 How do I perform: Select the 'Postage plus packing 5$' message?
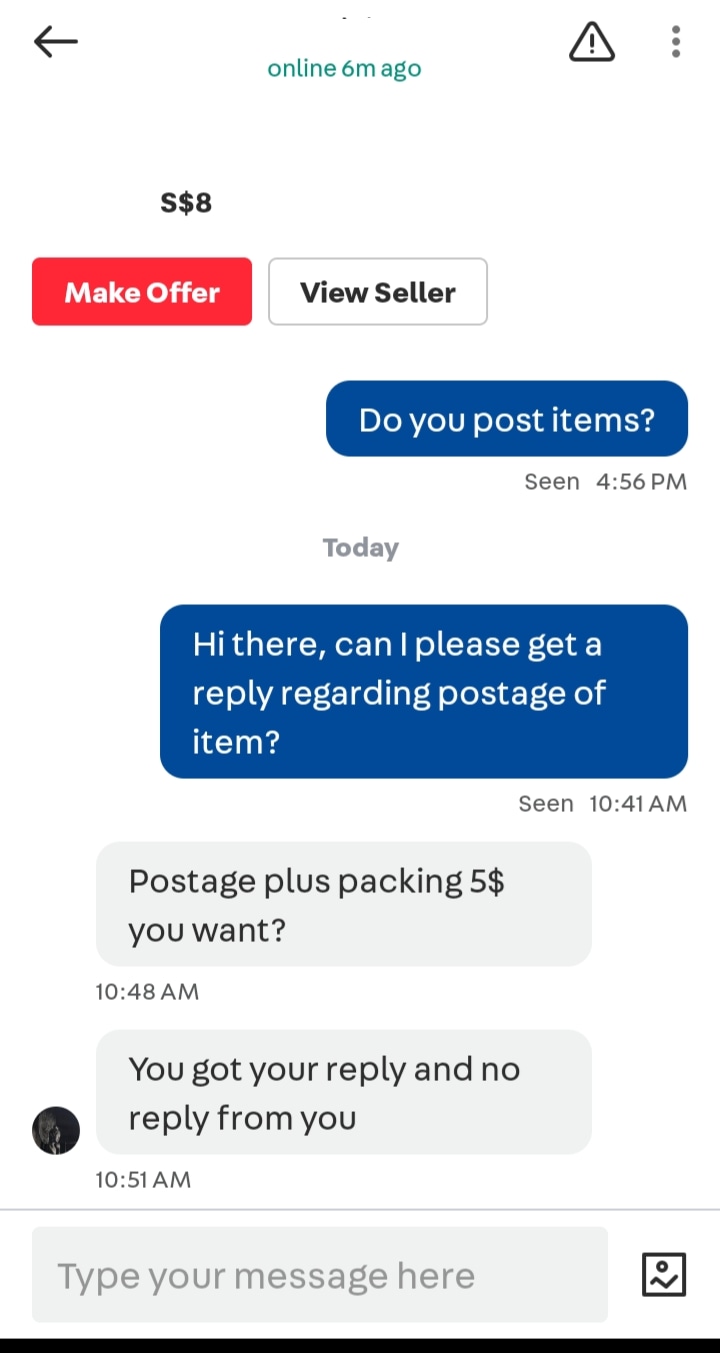(343, 904)
